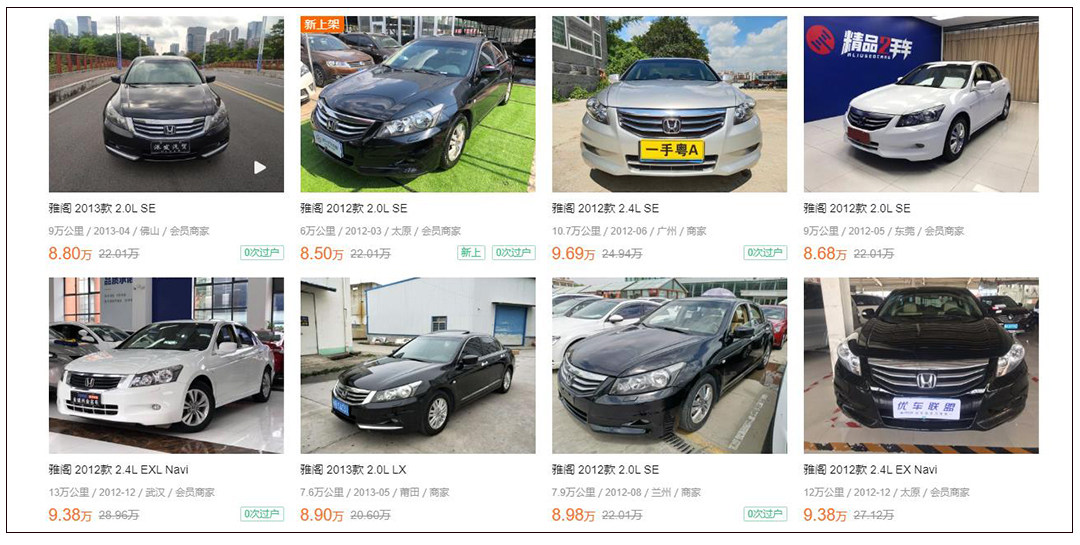View the 雅阁 2013款 2.0L LX listing
1080x545 pixels.
tap(417, 366)
